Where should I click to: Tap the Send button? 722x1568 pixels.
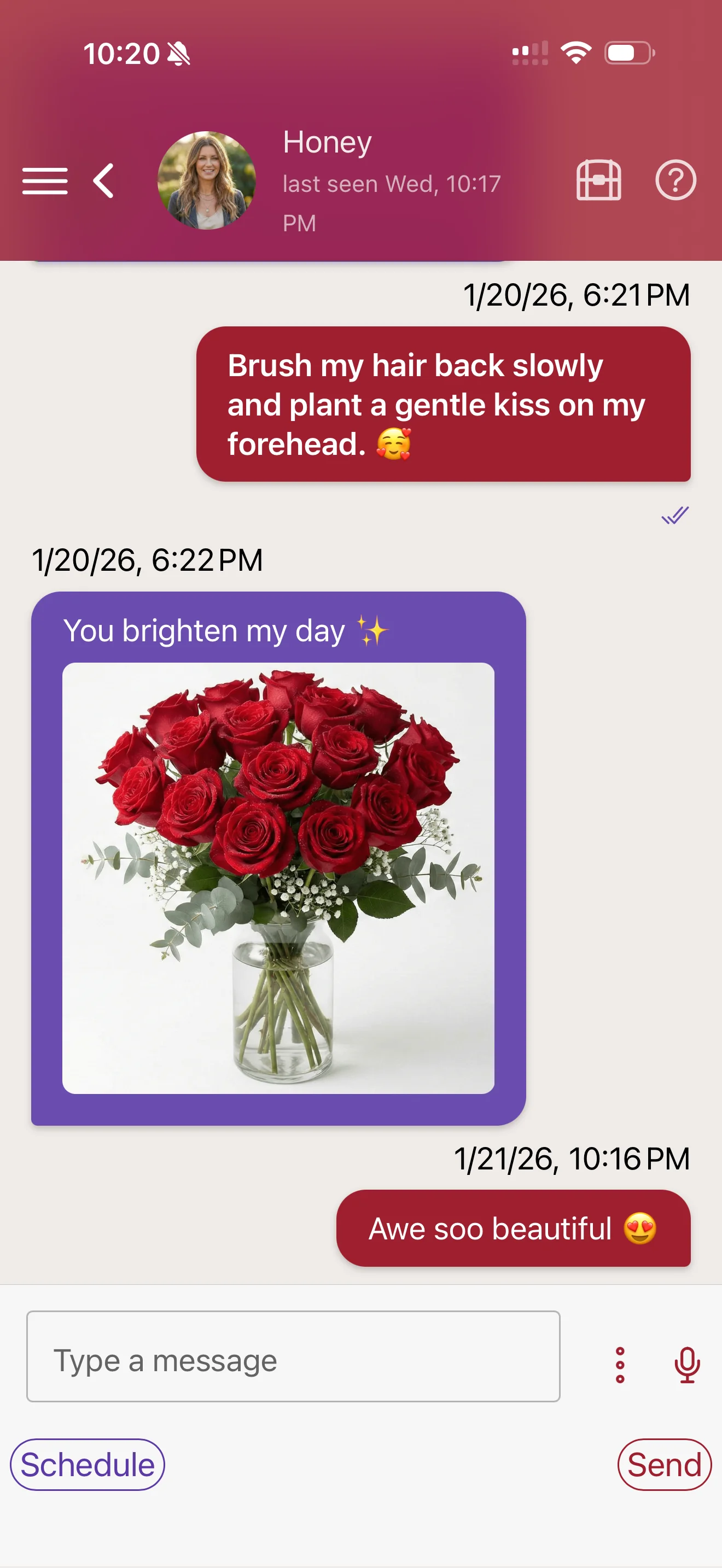(x=664, y=1465)
